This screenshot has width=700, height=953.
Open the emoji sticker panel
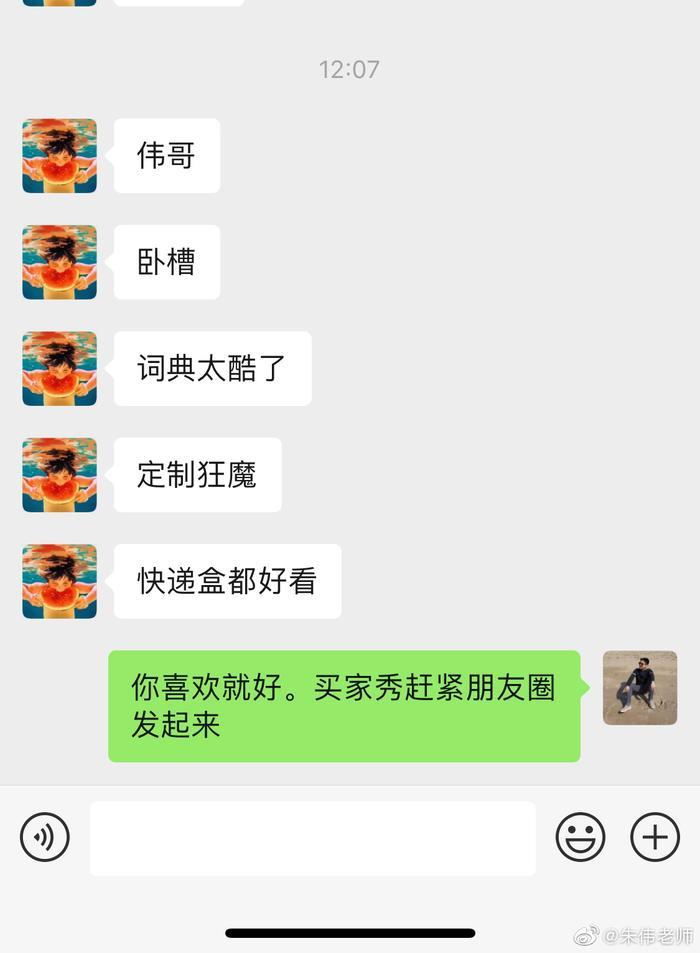pos(580,837)
